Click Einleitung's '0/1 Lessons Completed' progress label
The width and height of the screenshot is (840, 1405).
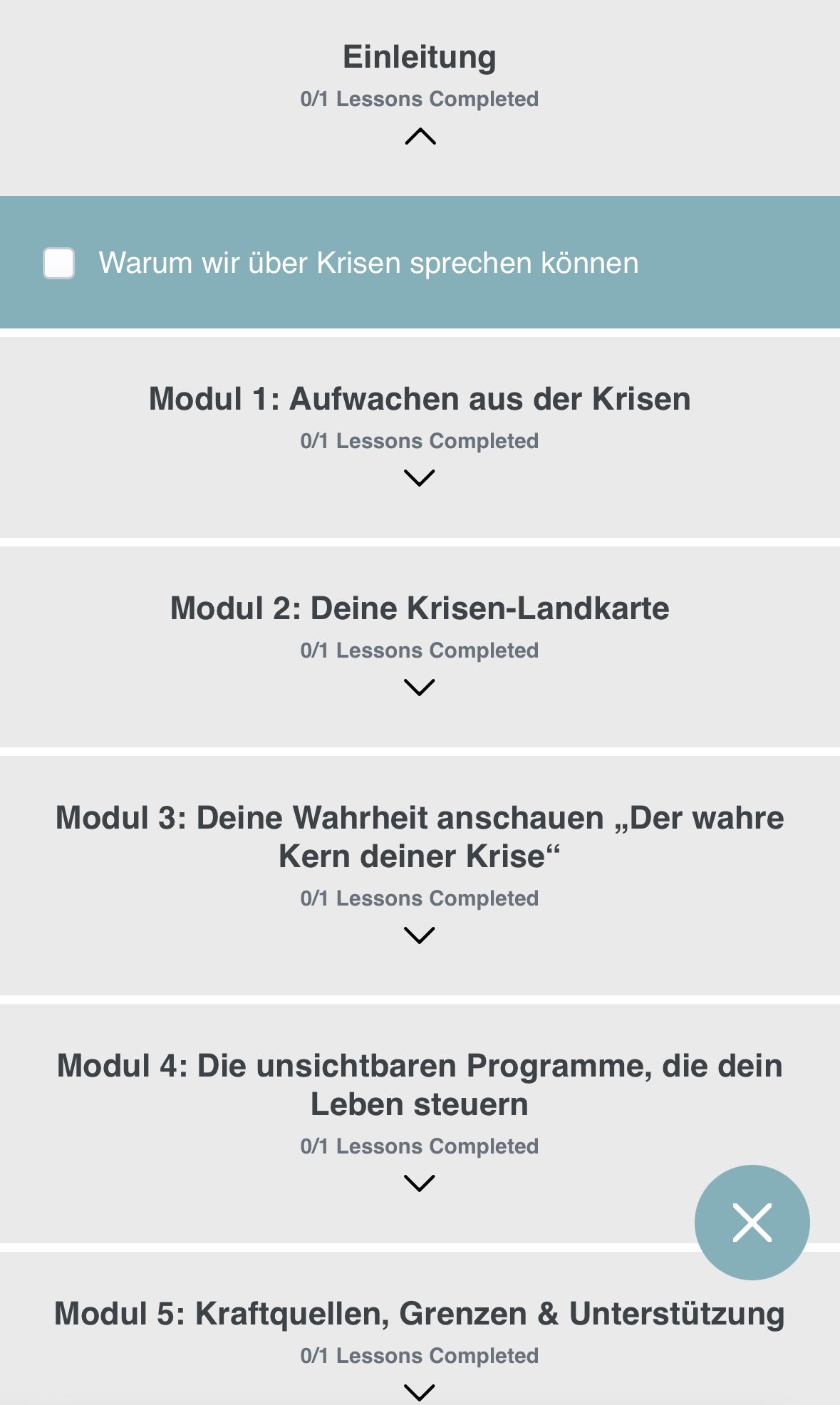click(x=420, y=98)
